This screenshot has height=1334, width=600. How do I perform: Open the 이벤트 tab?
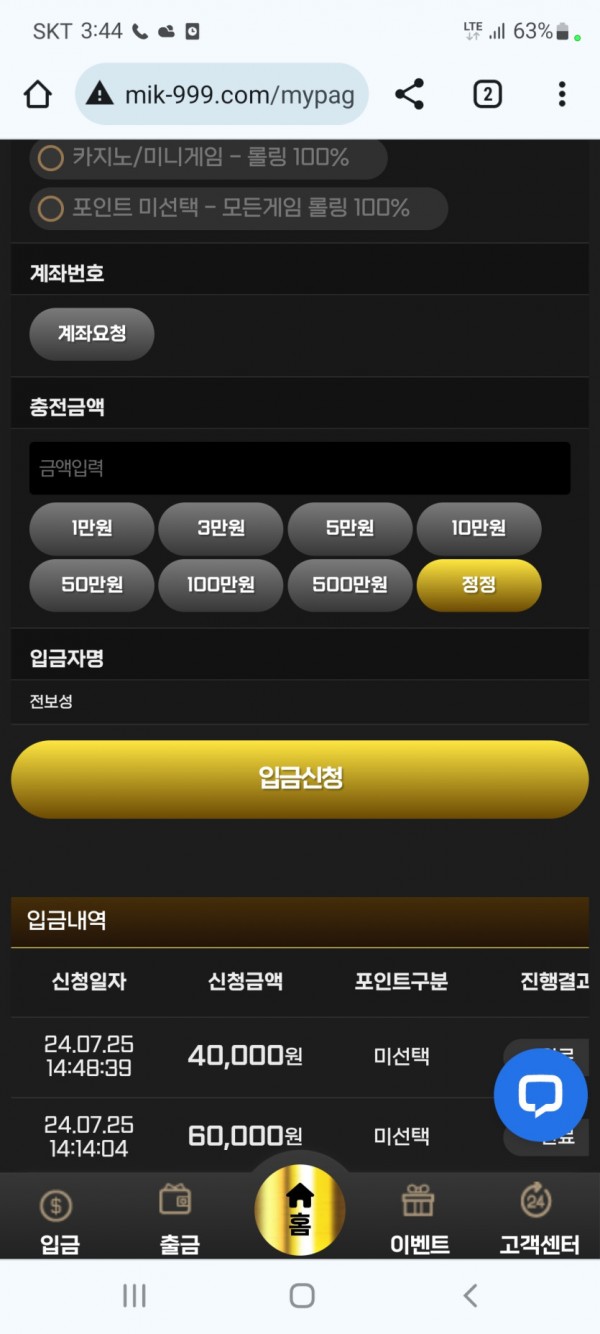click(419, 1218)
